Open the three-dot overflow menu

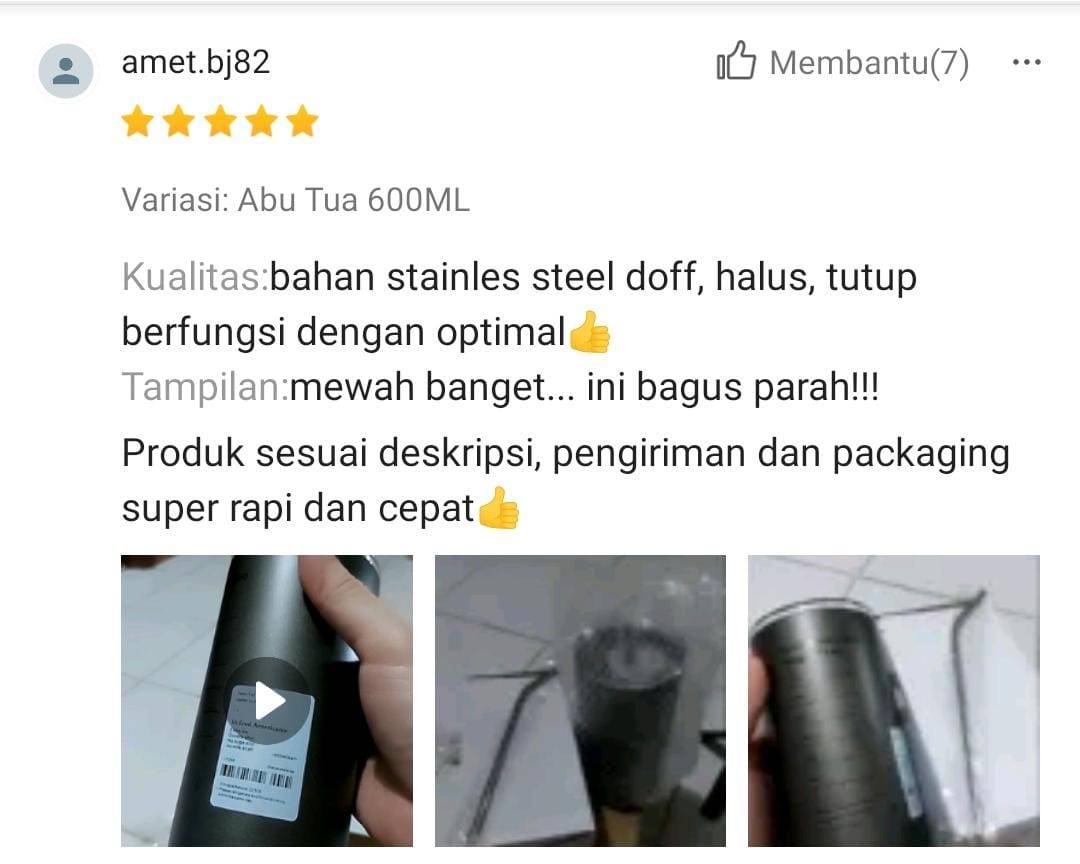[1026, 63]
